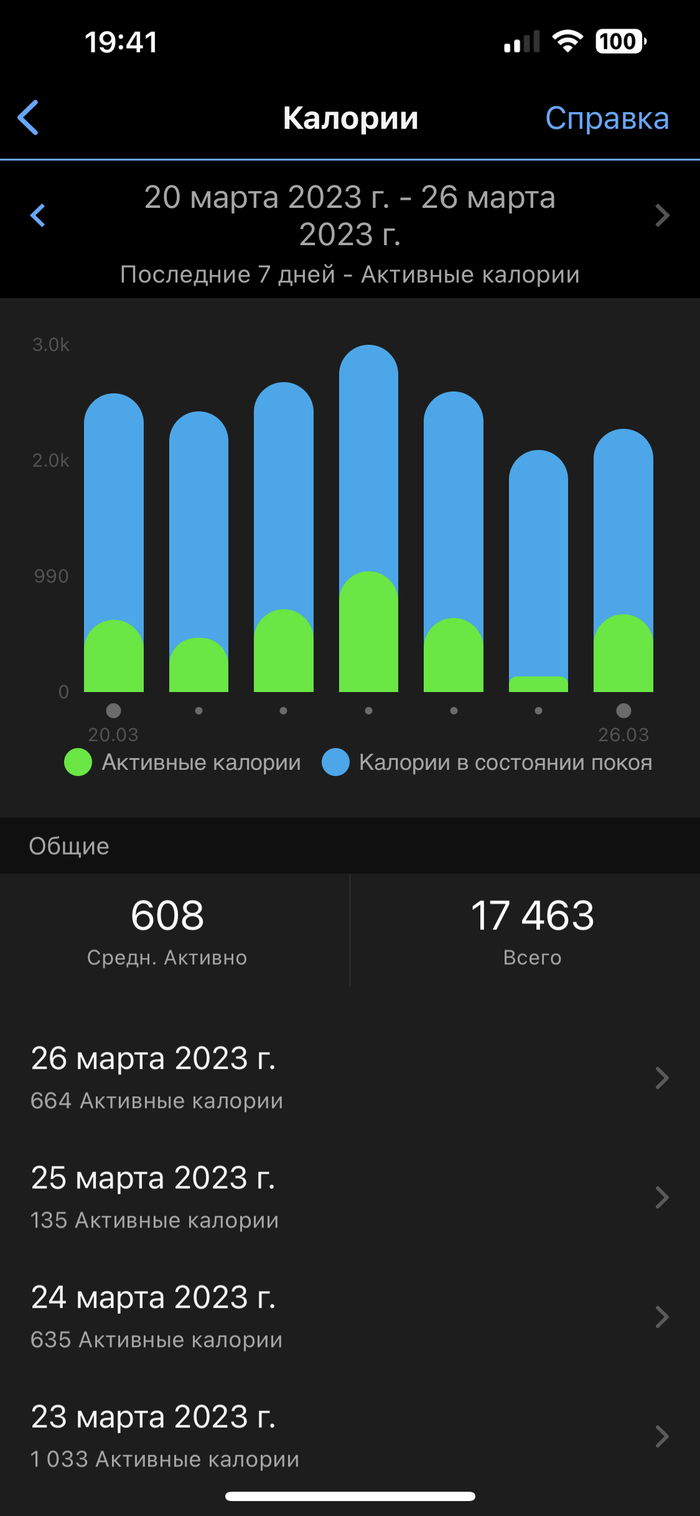Viewport: 700px width, 1516px height.
Task: Open details for 26 марта 2023 г.
Action: 350,1077
